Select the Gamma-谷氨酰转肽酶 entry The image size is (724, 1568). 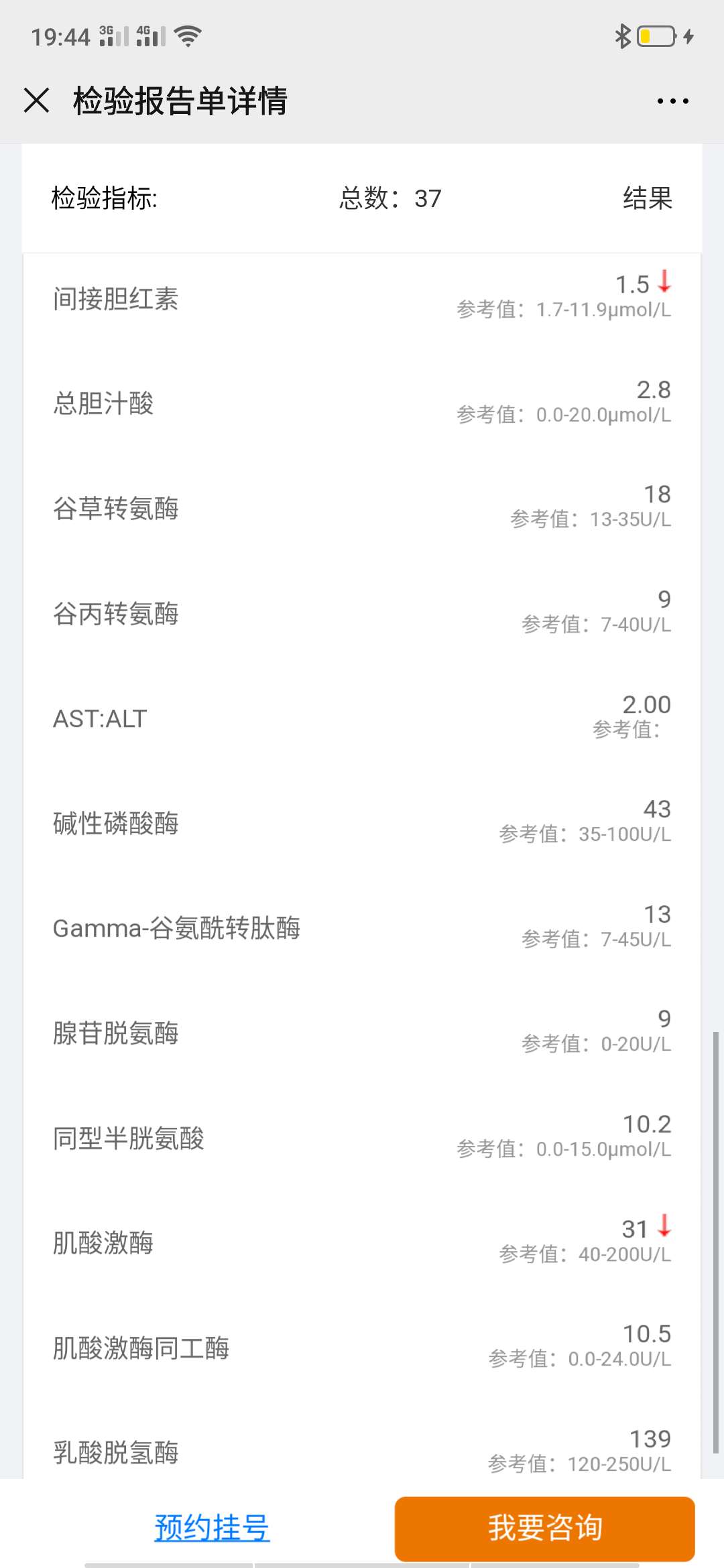click(362, 928)
